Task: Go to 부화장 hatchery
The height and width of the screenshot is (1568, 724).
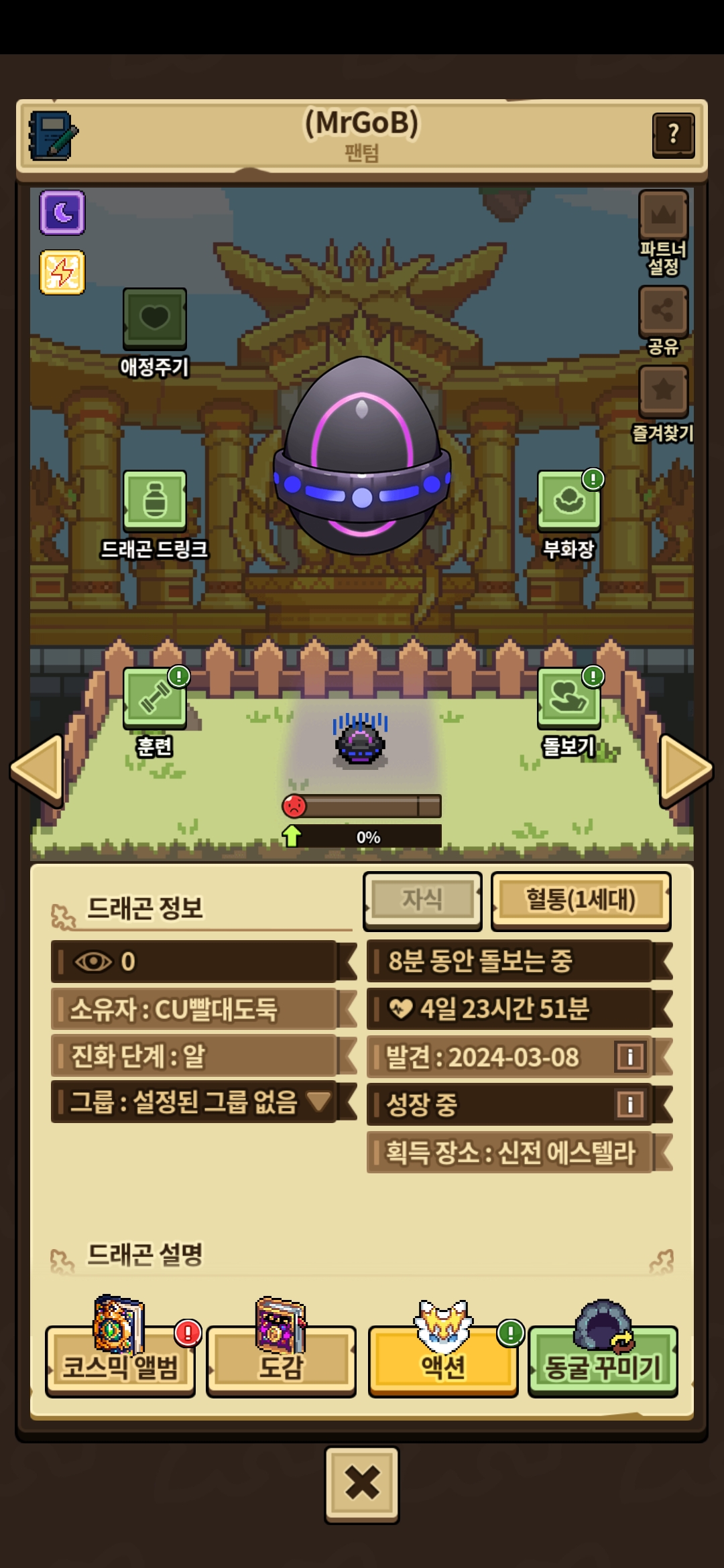Action: point(568,501)
